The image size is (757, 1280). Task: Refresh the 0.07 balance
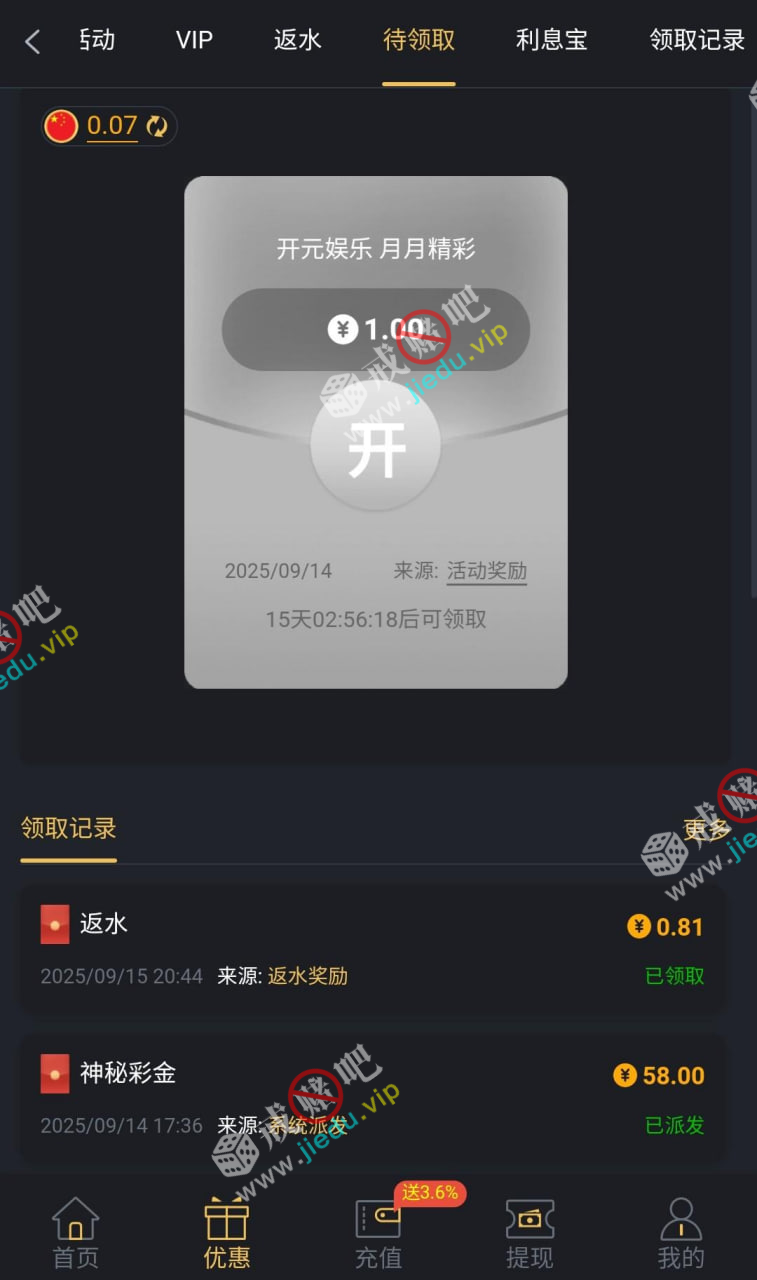(157, 126)
